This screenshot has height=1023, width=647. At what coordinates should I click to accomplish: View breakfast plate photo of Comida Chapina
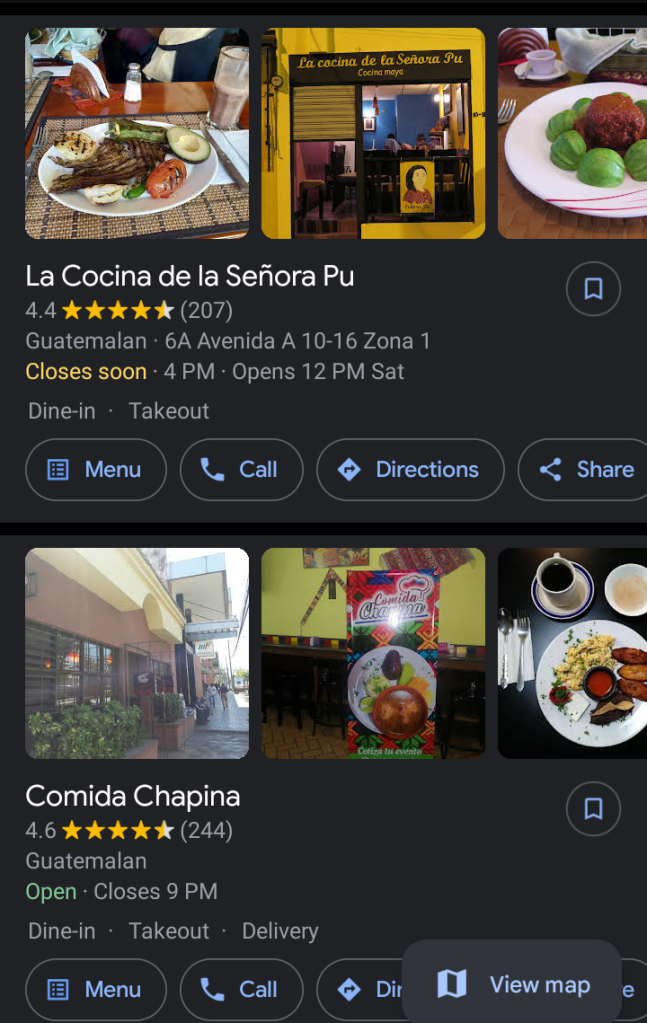click(572, 653)
